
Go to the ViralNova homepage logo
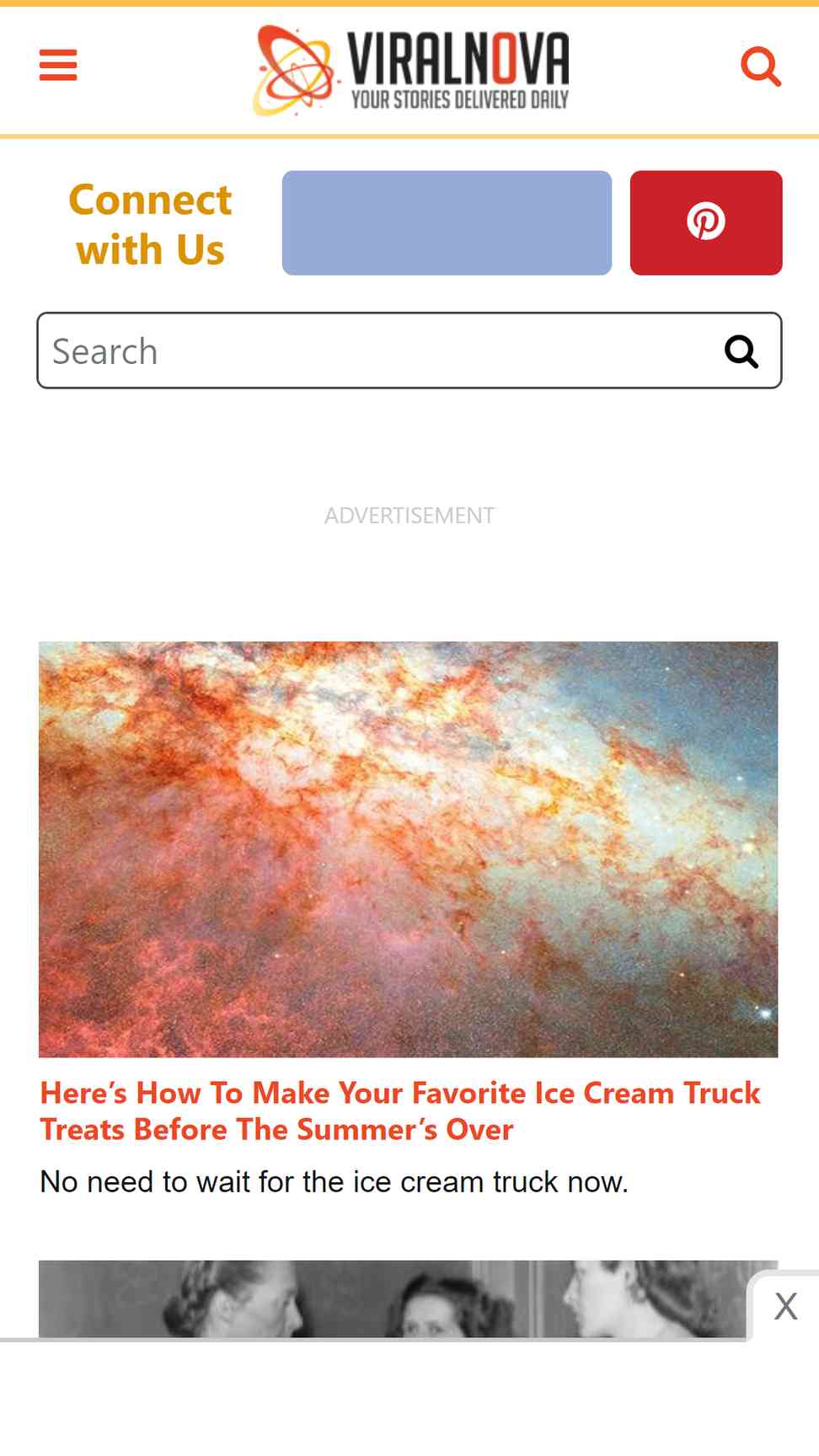tap(410, 70)
